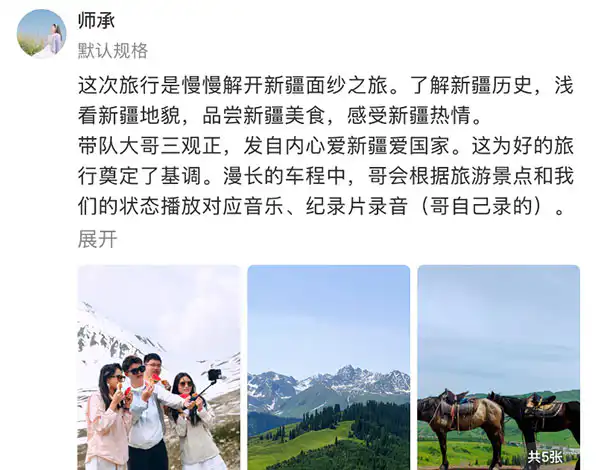Open the horses photo marked 共5张
Screen dimensions: 600x470
coord(499,367)
